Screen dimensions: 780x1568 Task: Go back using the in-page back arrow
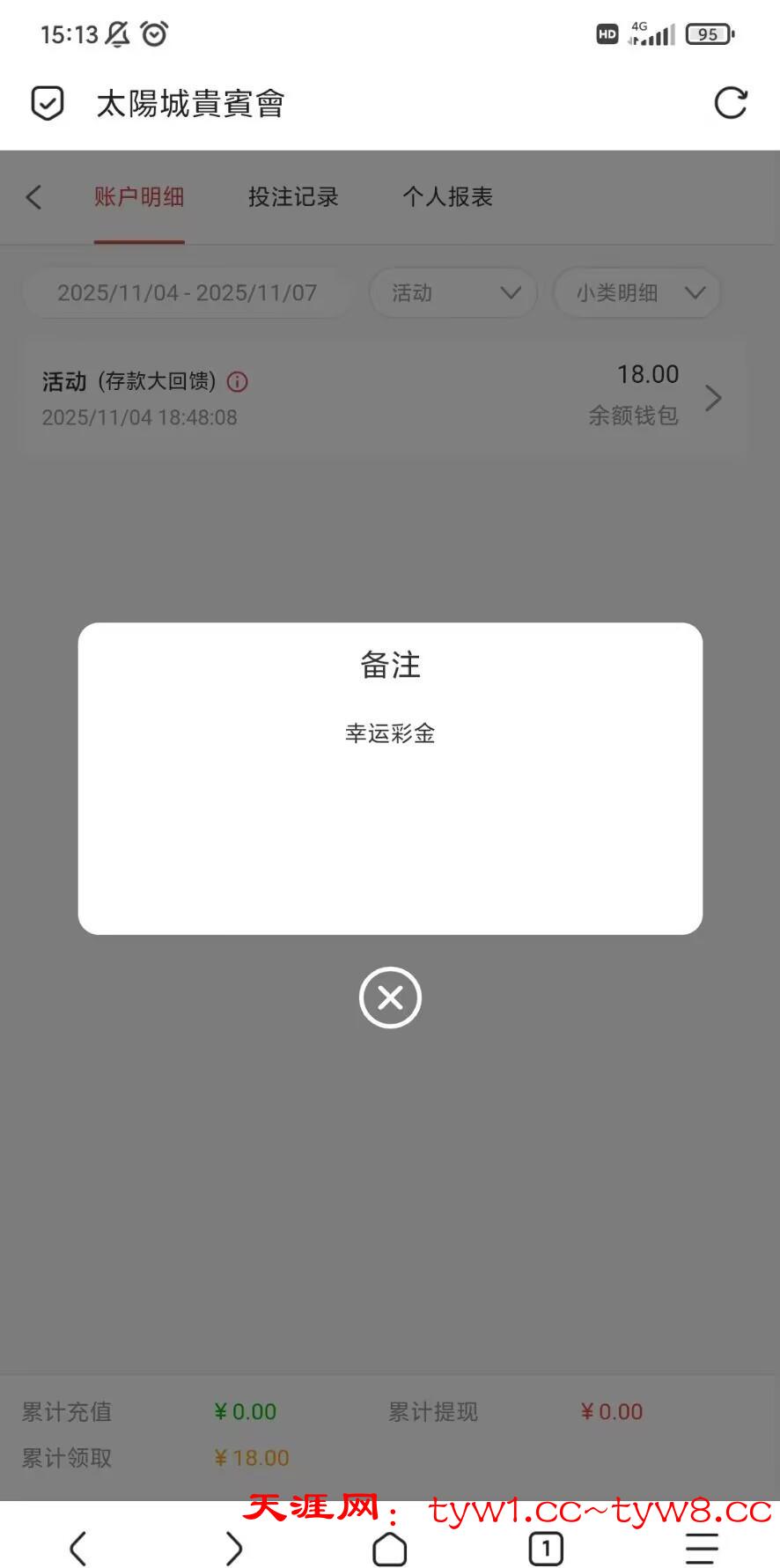[34, 197]
